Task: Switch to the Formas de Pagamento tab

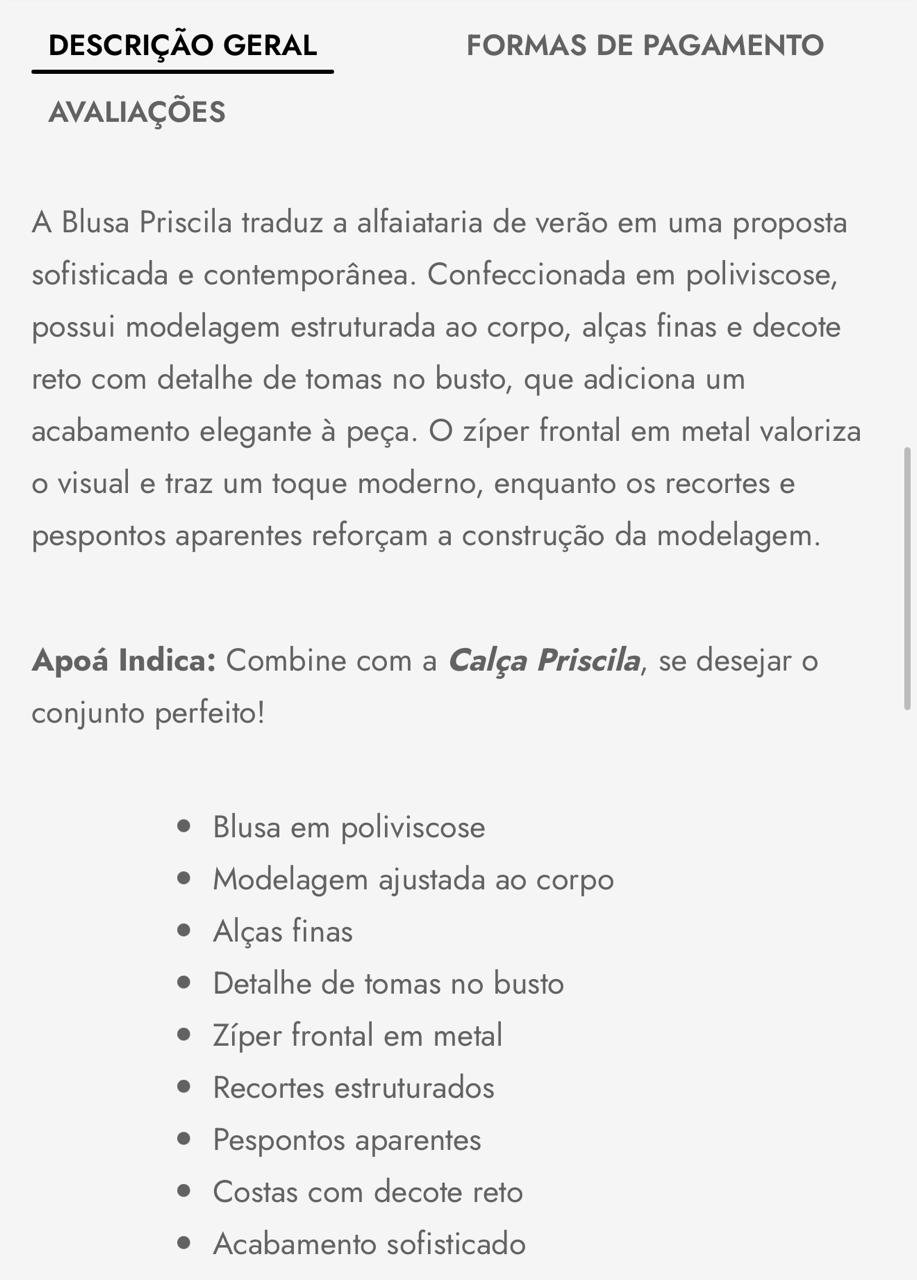Action: tap(645, 46)
